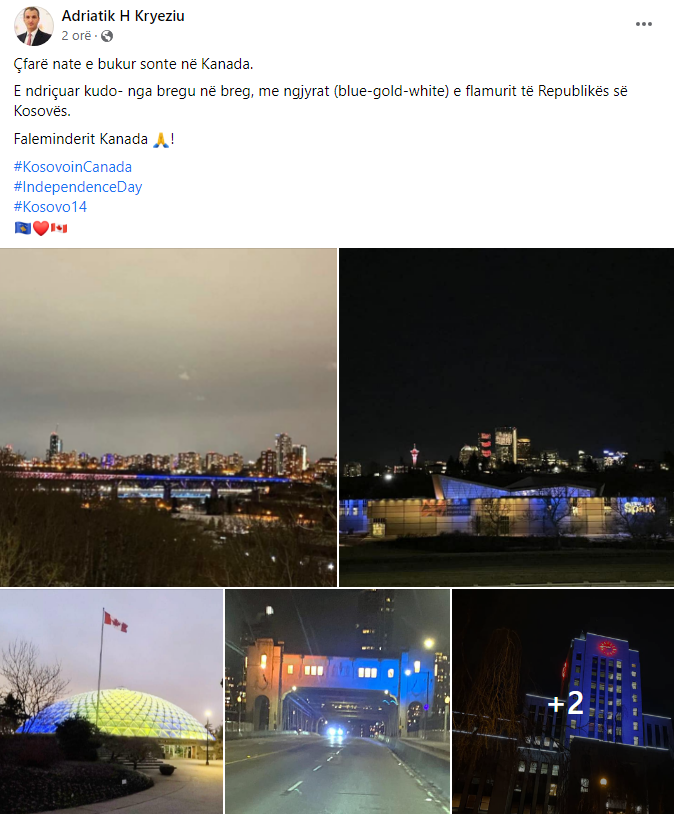The height and width of the screenshot is (814, 674).
Task: View the illuminated dome photo
Action: [x=111, y=701]
